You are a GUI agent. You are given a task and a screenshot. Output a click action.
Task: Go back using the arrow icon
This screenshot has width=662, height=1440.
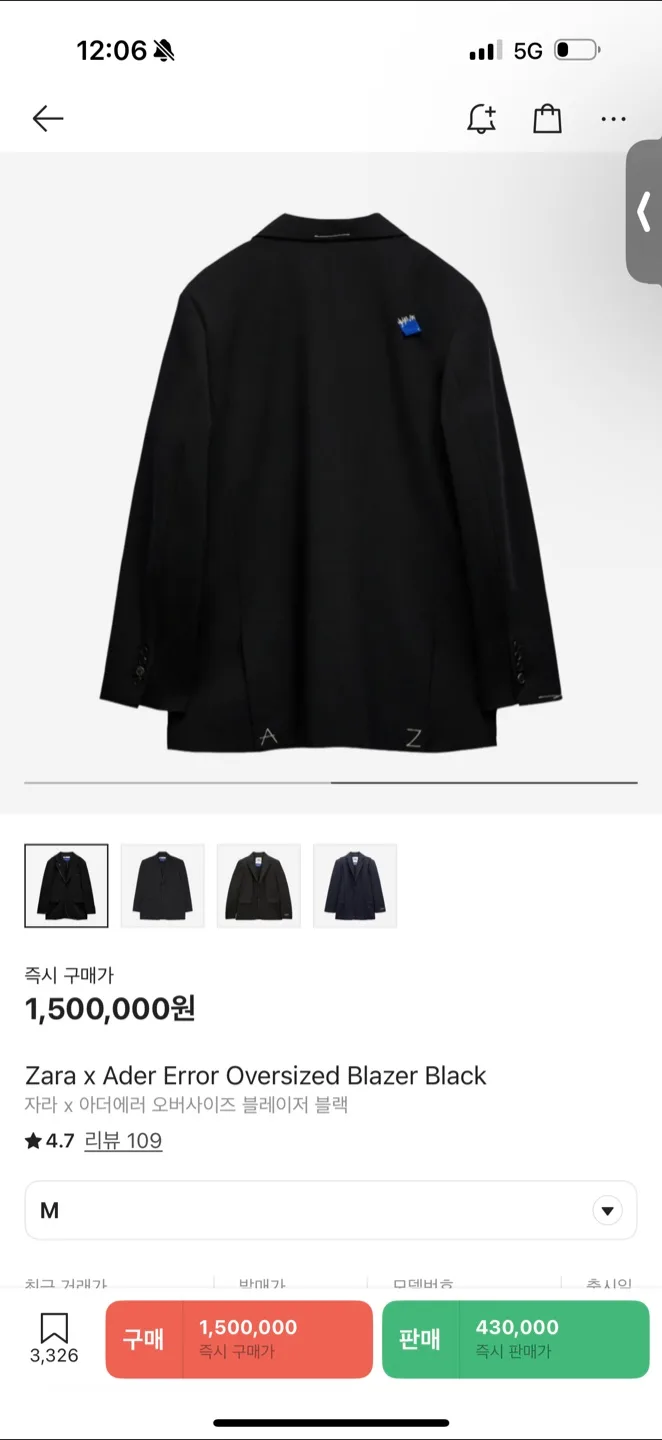(x=47, y=120)
